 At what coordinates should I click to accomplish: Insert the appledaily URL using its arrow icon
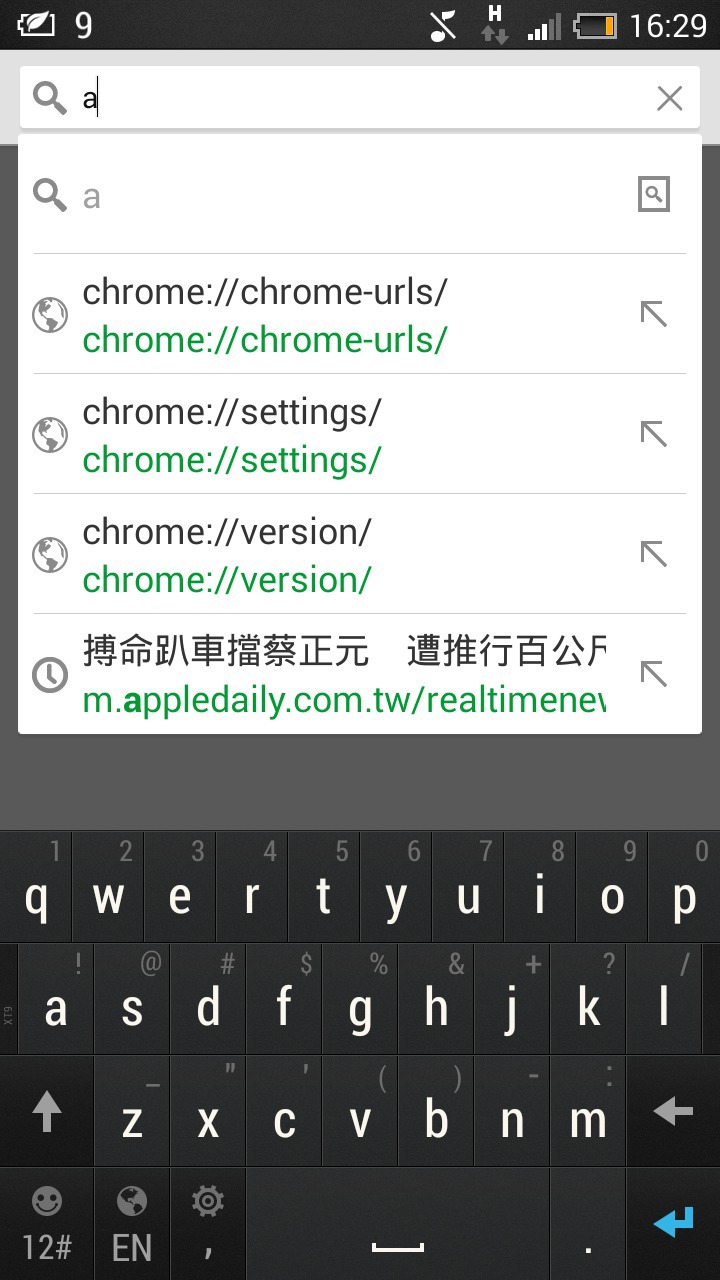tap(653, 674)
